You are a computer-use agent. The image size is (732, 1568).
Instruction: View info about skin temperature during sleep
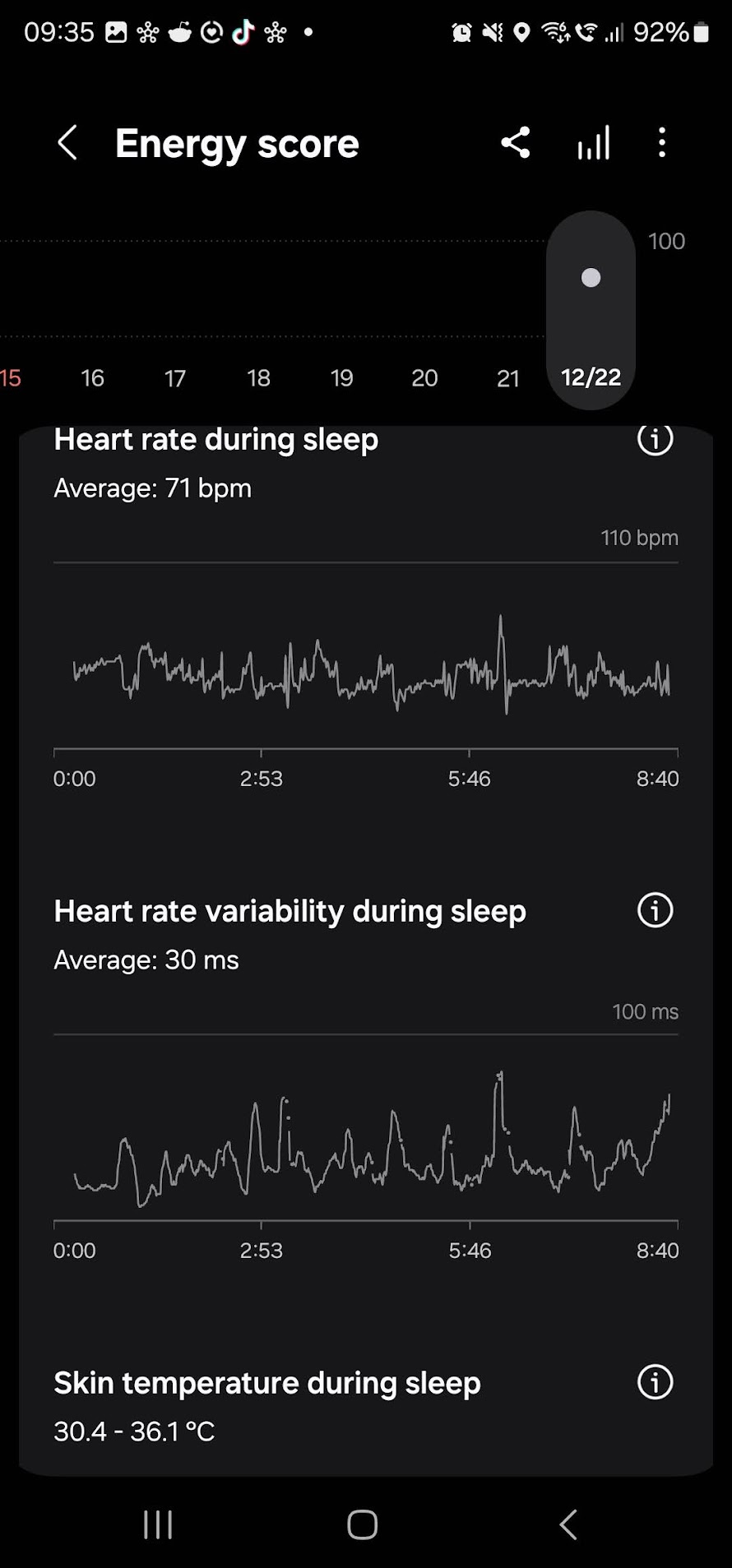(655, 1382)
